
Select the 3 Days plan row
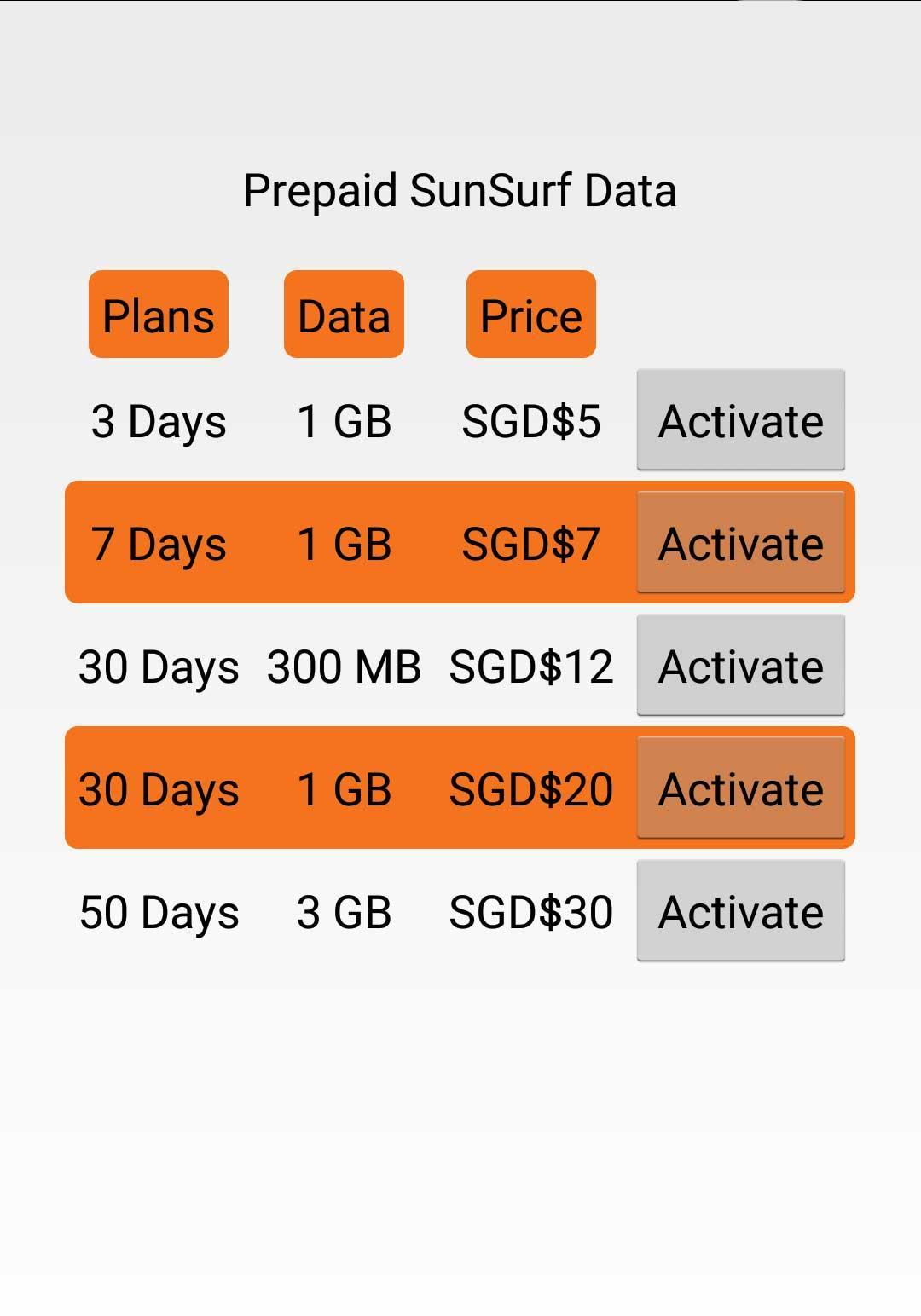tap(341, 419)
